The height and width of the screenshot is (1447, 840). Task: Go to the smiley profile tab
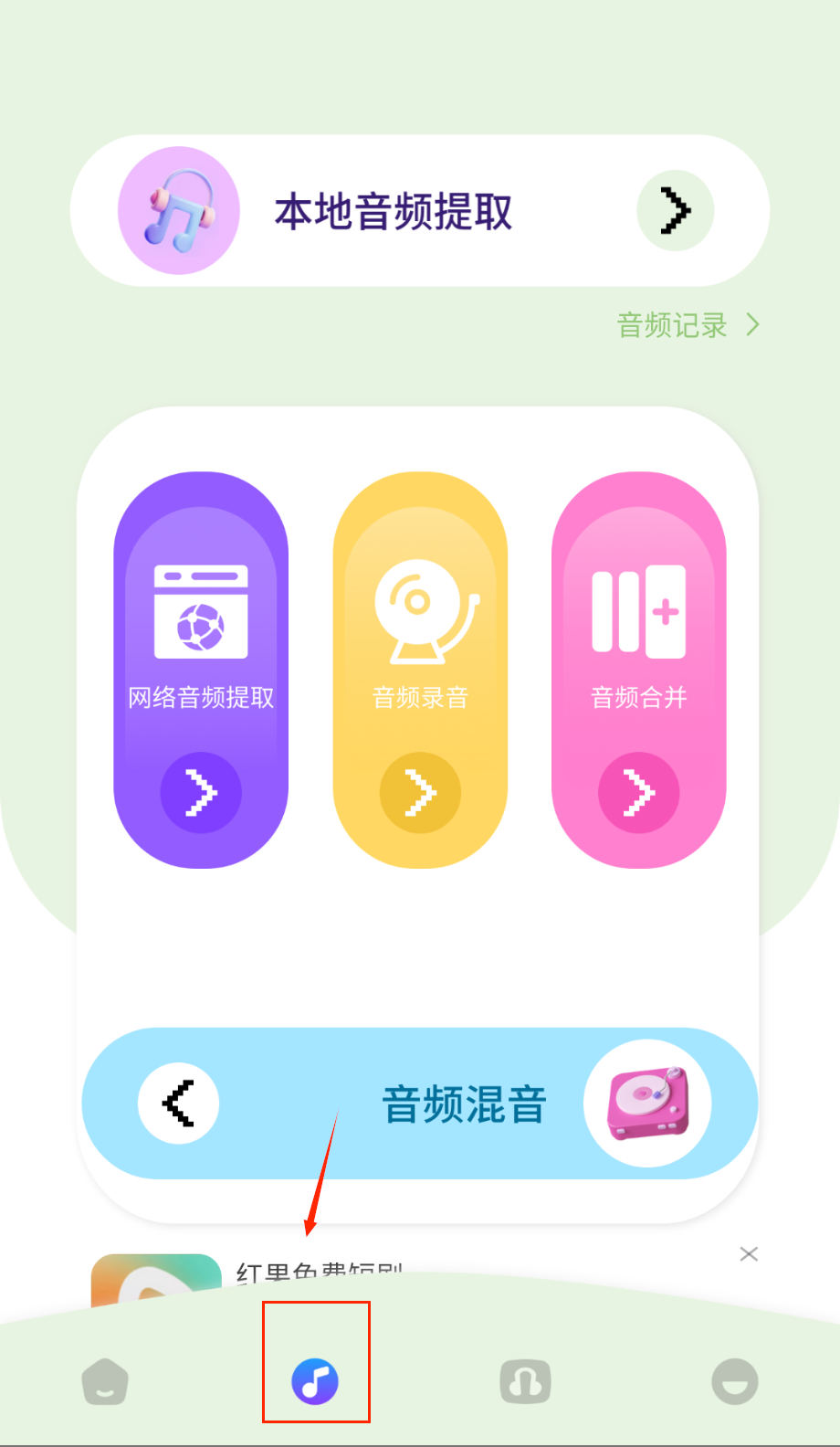point(735,1381)
